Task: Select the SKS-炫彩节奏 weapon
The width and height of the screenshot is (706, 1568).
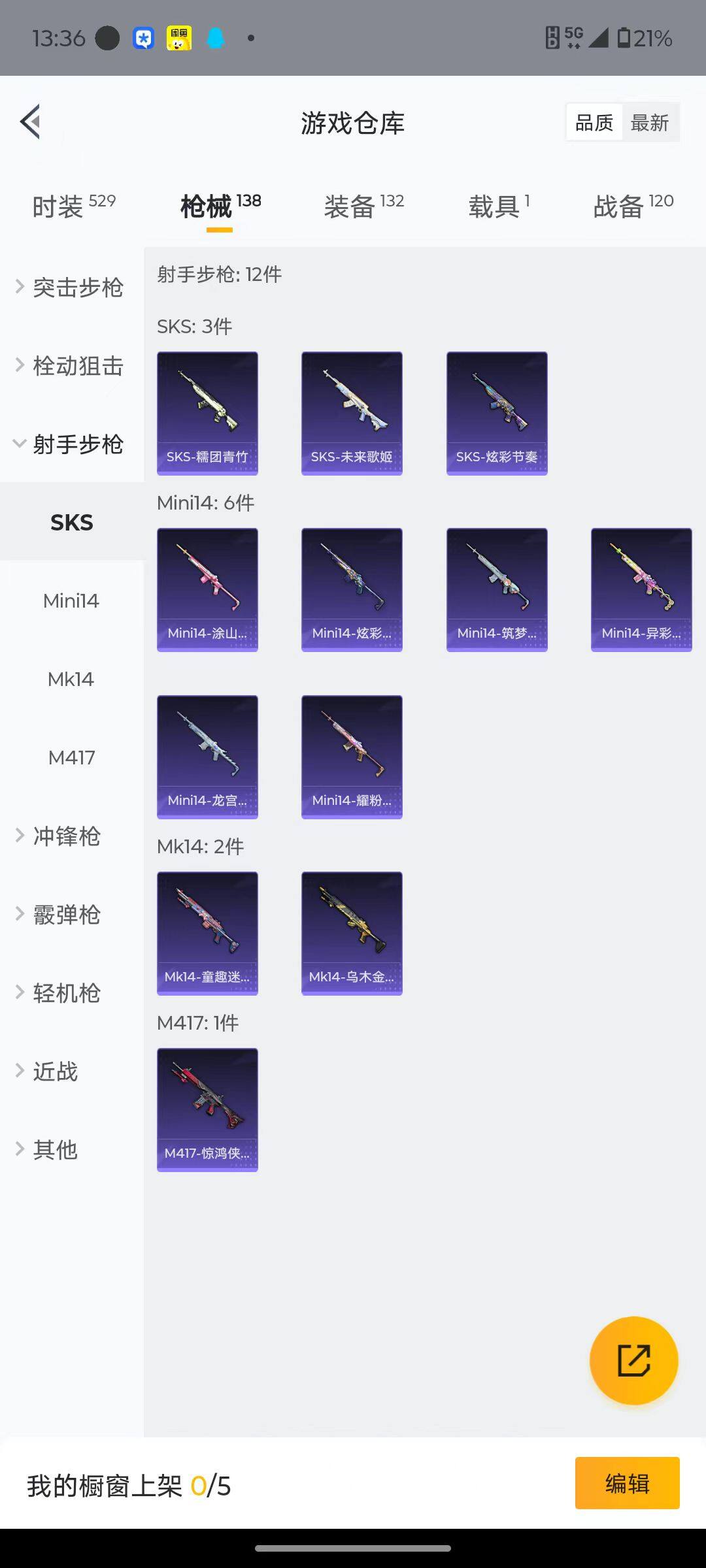Action: (x=497, y=412)
